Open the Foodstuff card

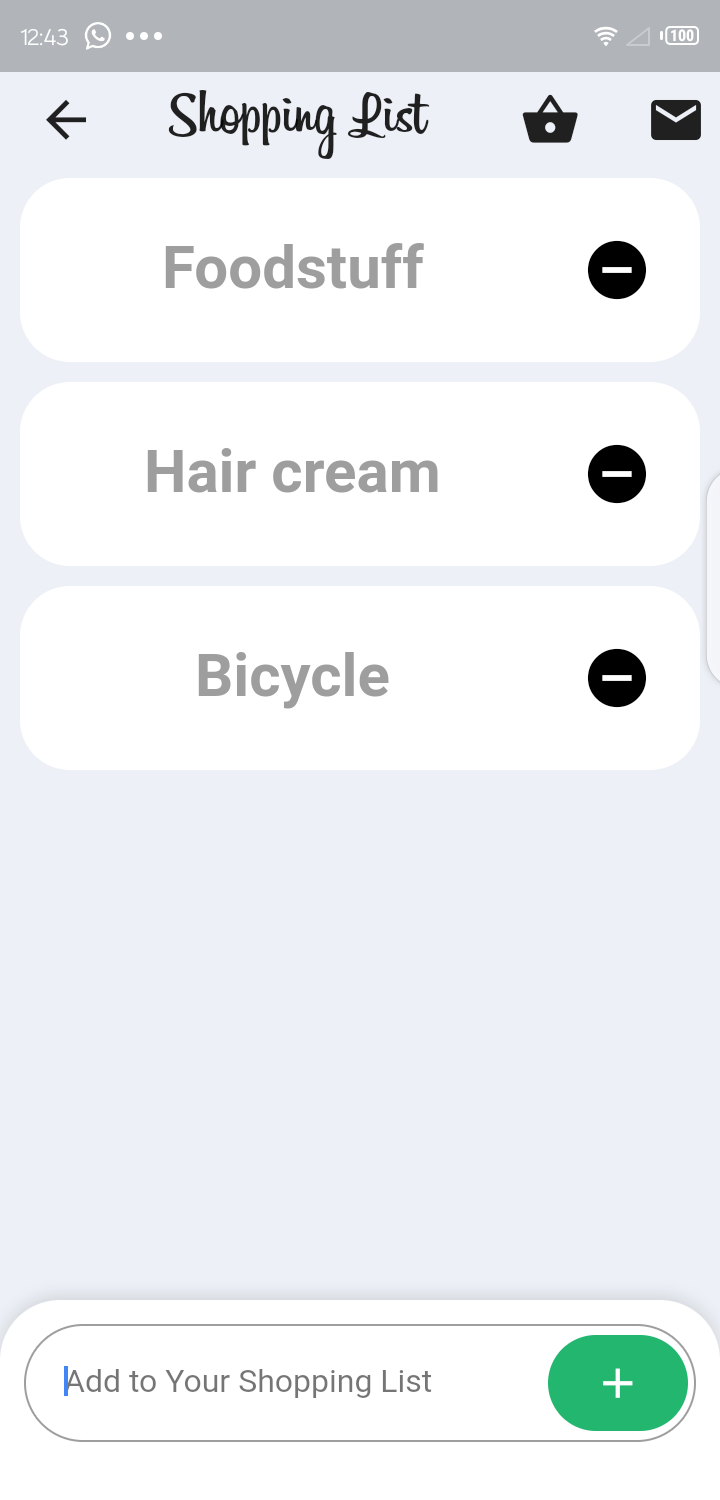(293, 270)
